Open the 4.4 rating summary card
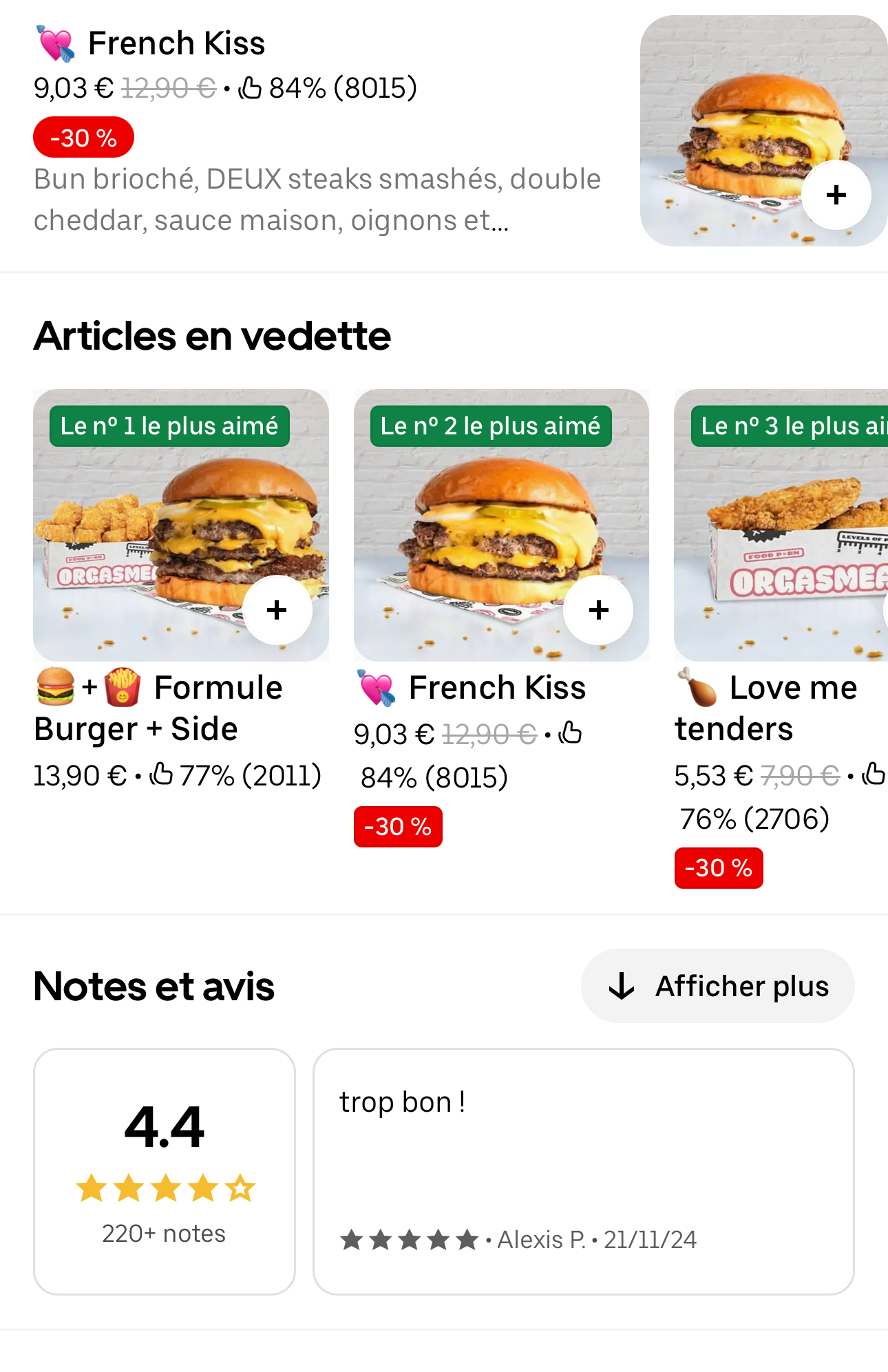 coord(165,1171)
